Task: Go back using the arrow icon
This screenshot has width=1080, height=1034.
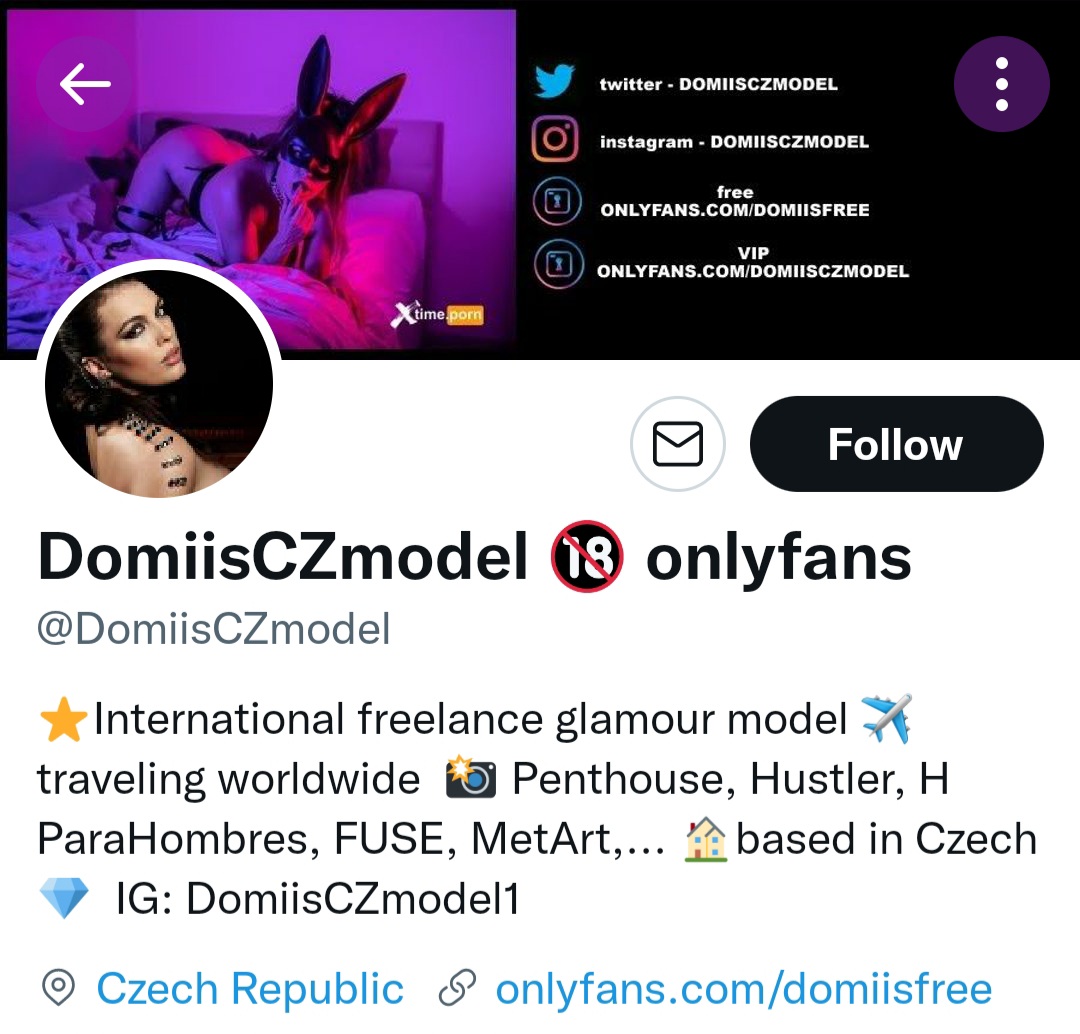Action: click(x=85, y=86)
